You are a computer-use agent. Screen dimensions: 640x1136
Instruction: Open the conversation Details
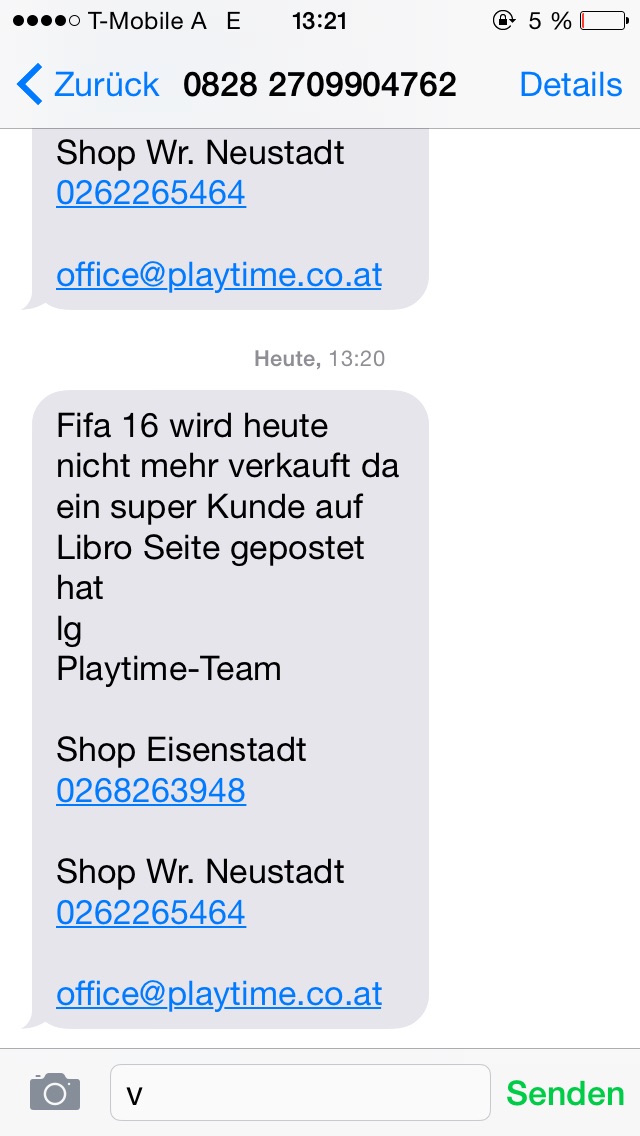click(570, 85)
